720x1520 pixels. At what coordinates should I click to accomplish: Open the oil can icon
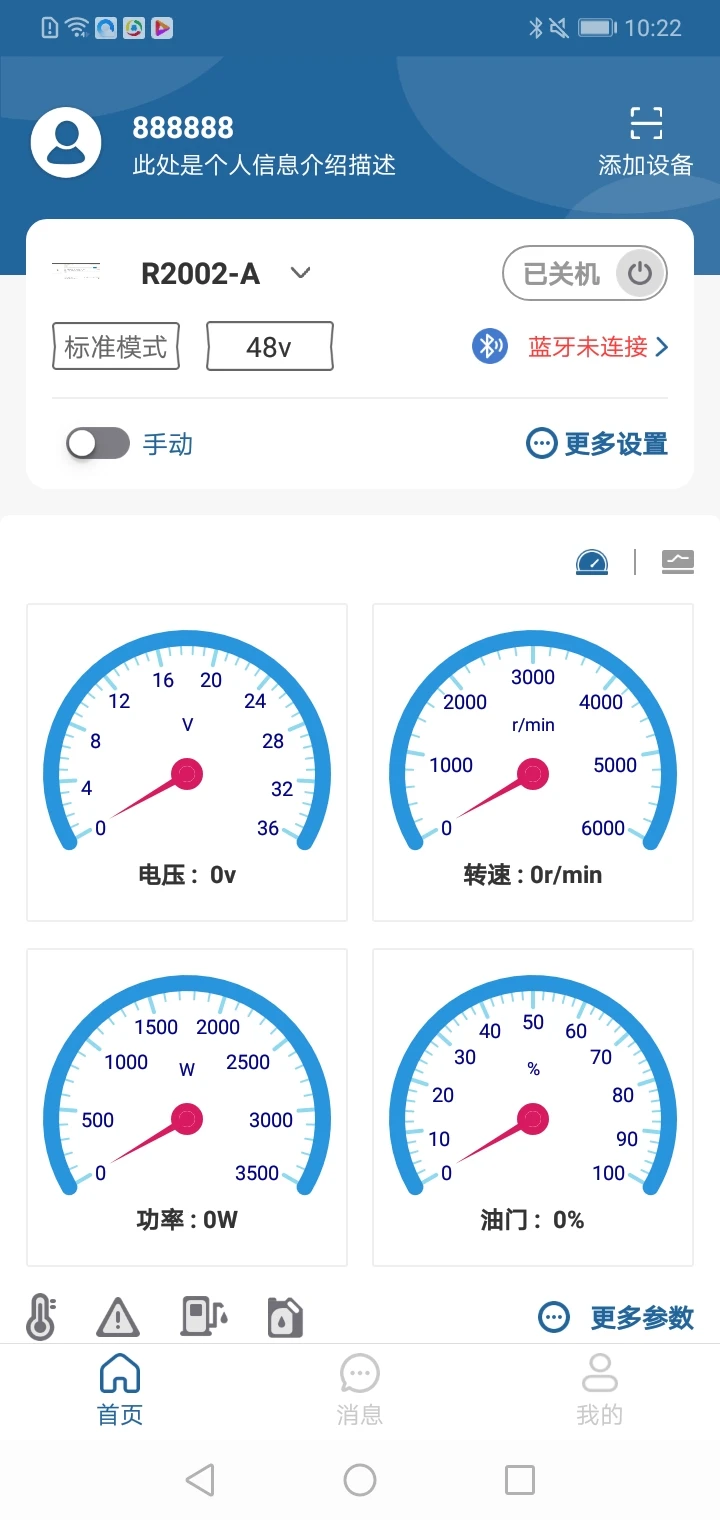283,1316
